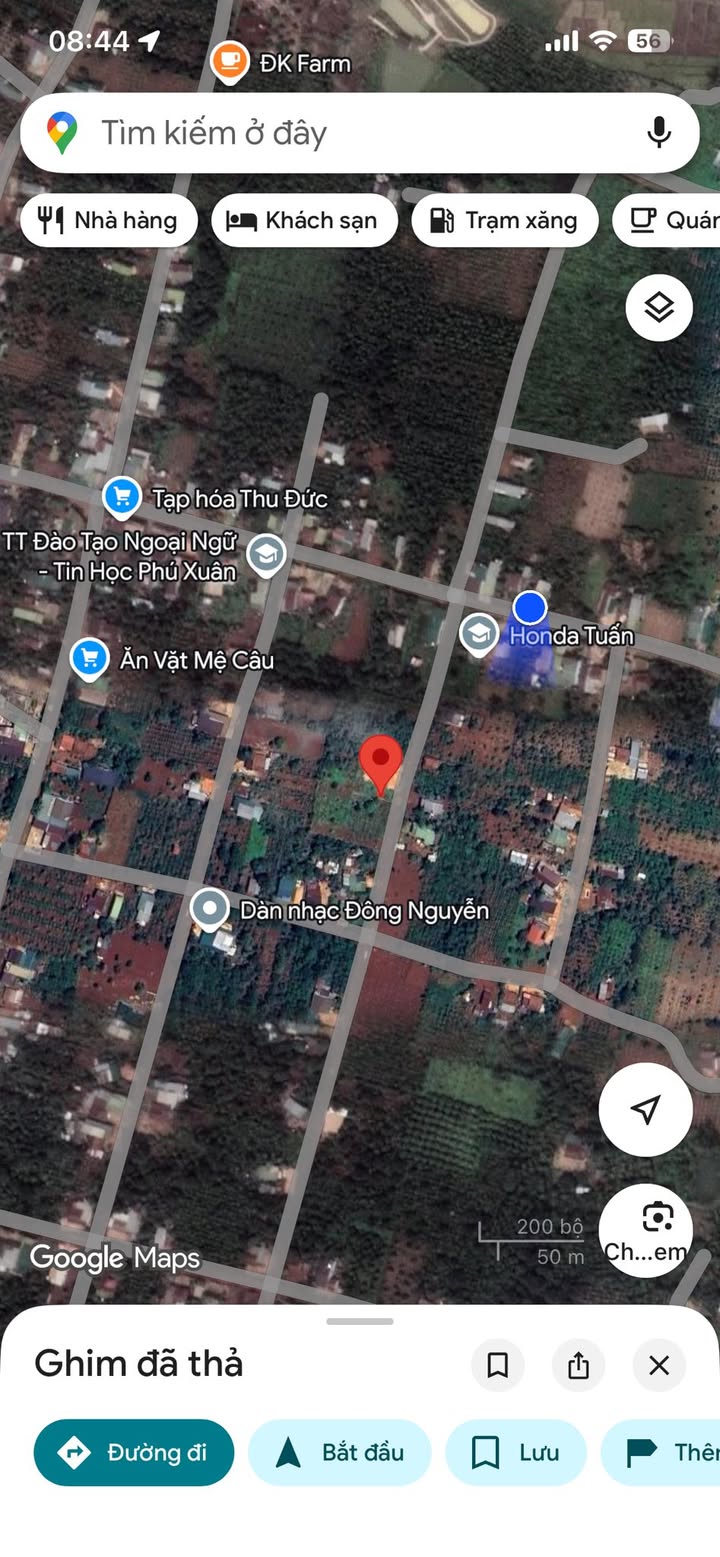Start navigation with 'Bắt đầu'
The image size is (720, 1557).
pyautogui.click(x=339, y=1452)
